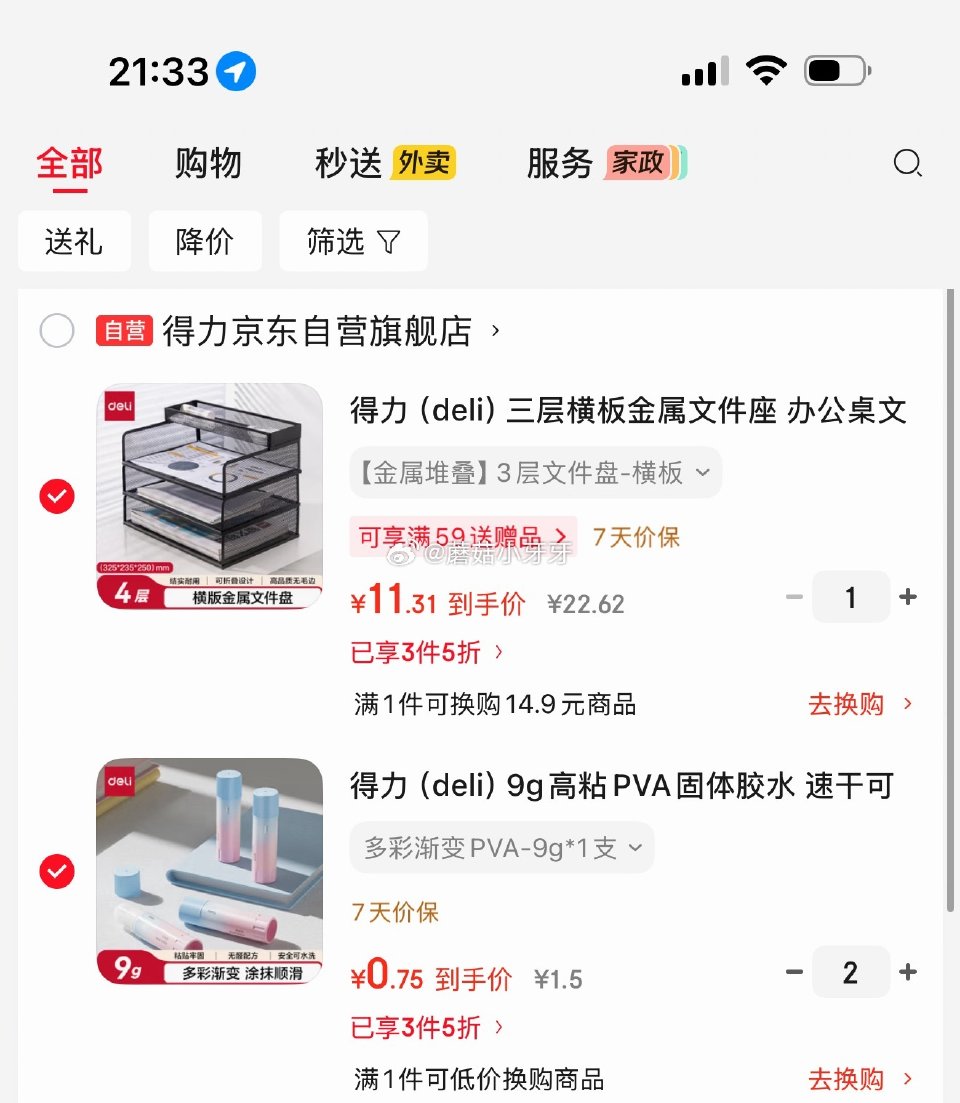Screen dimensions: 960x1103
Task: Uncheck the selected file organizer item
Action: (57, 496)
